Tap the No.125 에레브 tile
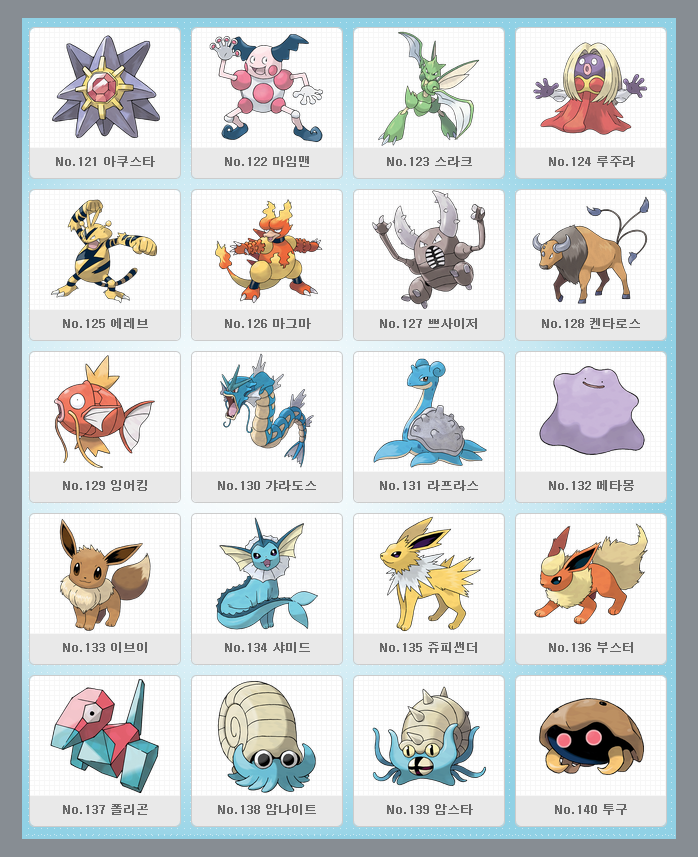The image size is (698, 857). click(x=105, y=264)
